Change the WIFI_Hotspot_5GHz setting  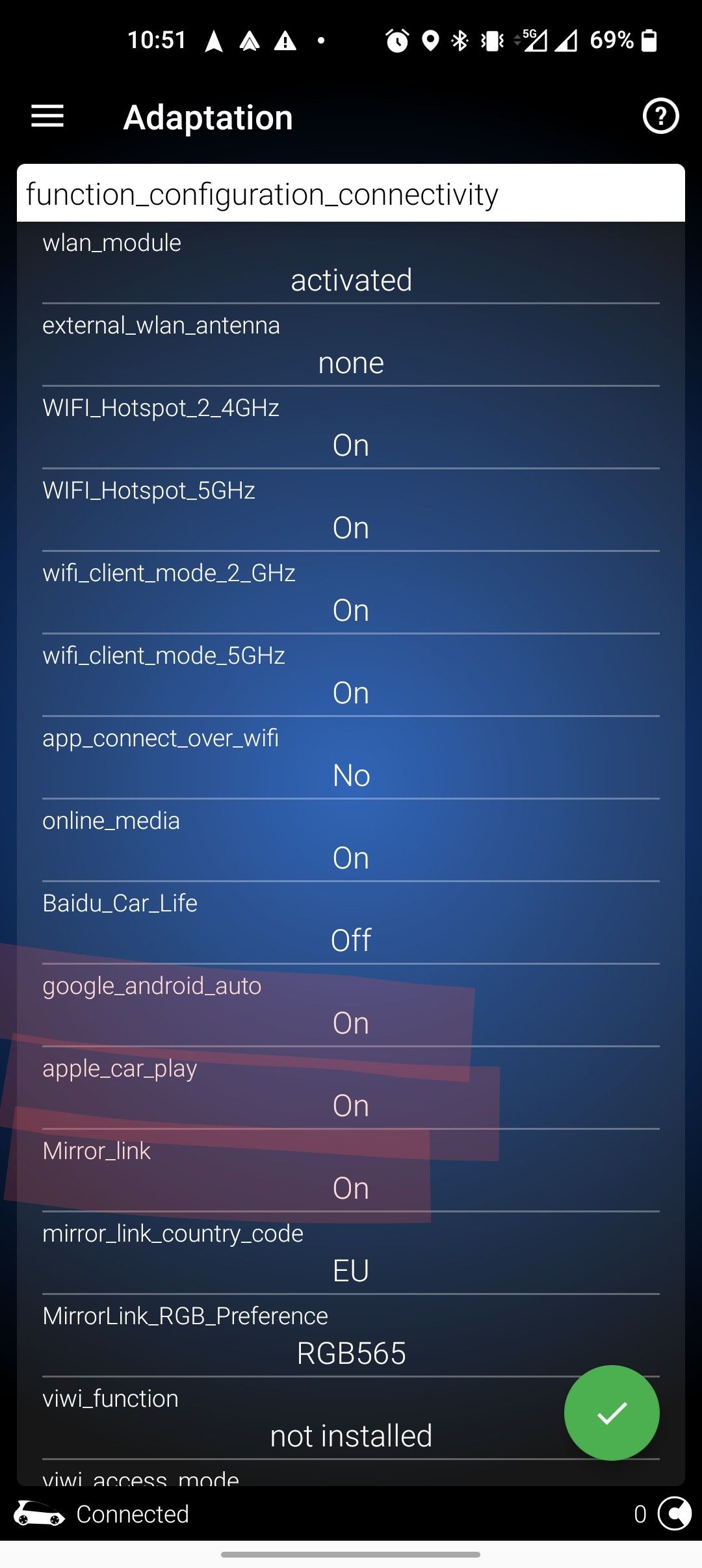351,528
